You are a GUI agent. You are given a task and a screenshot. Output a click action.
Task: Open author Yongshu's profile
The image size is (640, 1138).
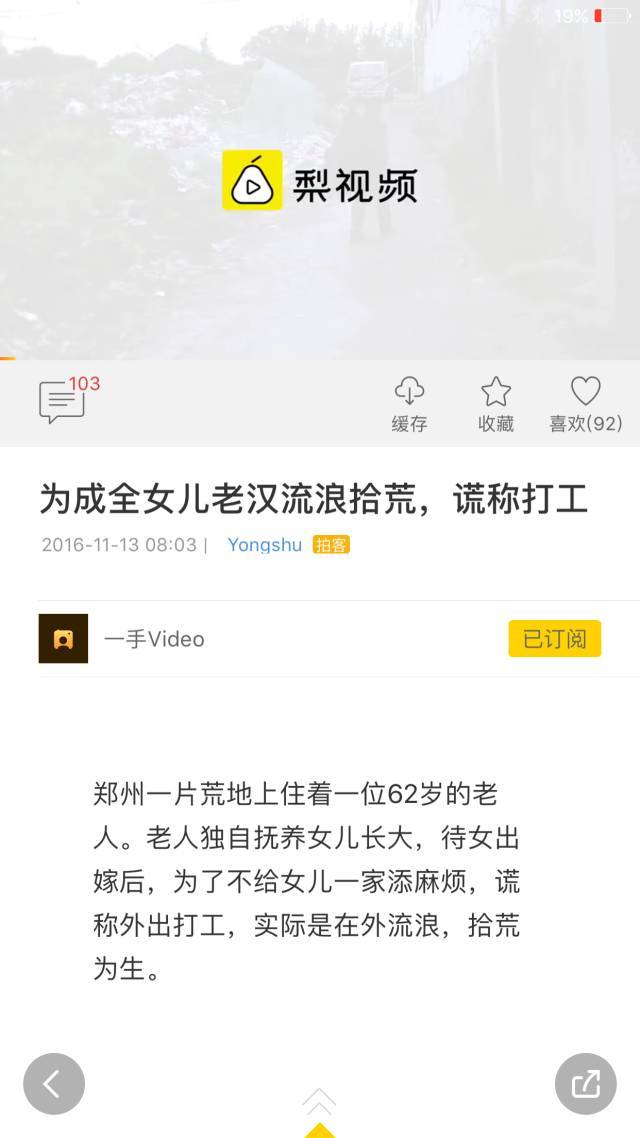[264, 545]
